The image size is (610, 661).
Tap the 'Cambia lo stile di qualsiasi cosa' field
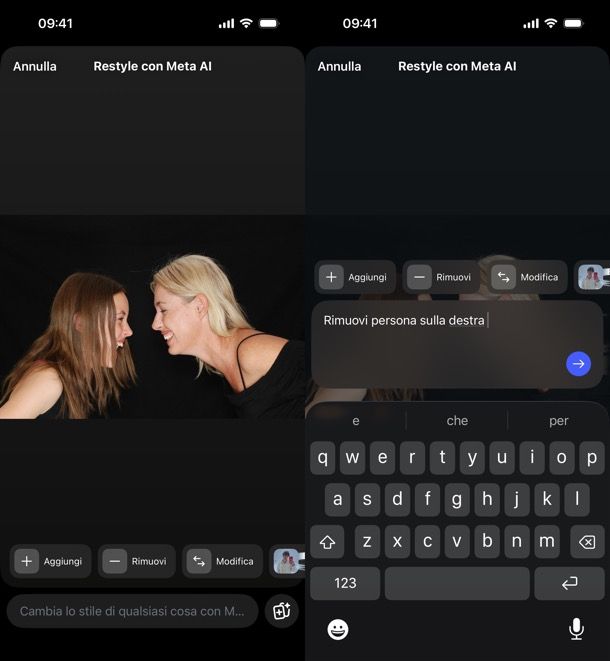click(132, 611)
